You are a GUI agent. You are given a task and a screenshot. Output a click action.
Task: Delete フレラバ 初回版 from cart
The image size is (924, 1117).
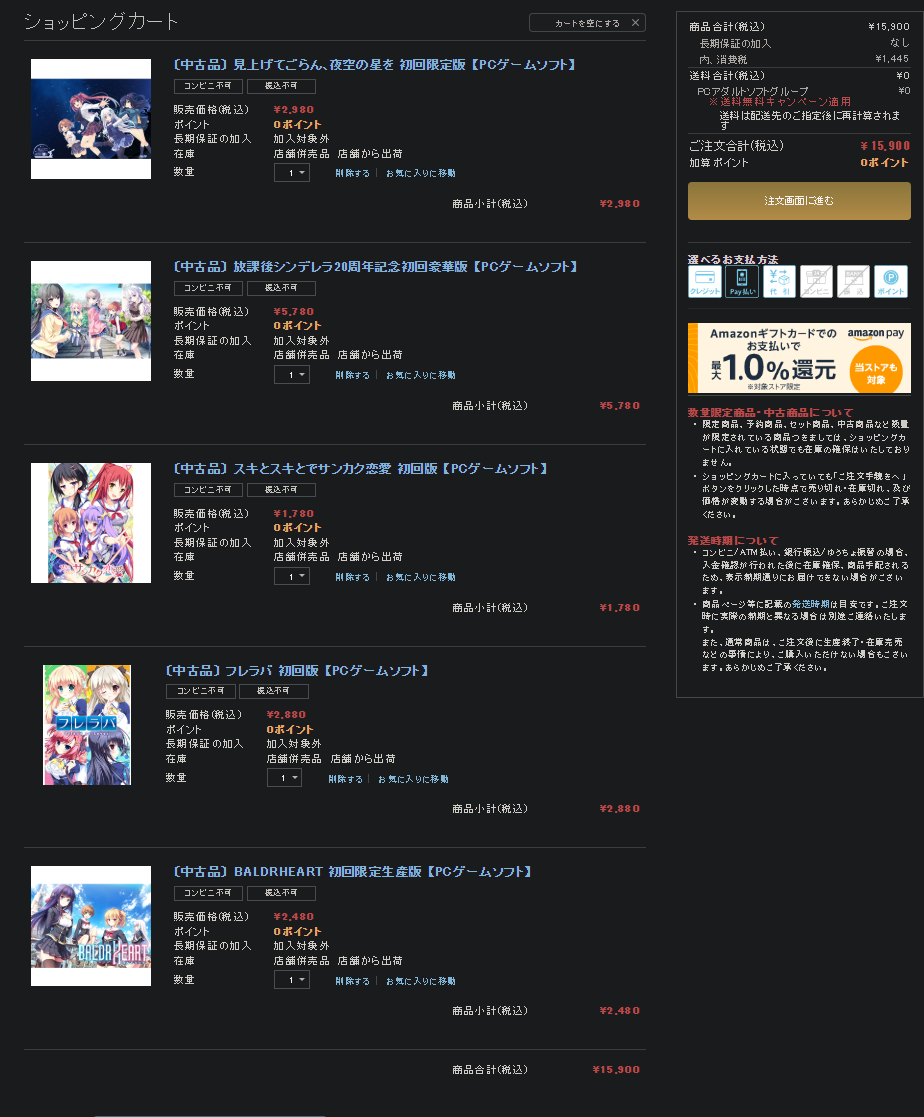point(345,779)
